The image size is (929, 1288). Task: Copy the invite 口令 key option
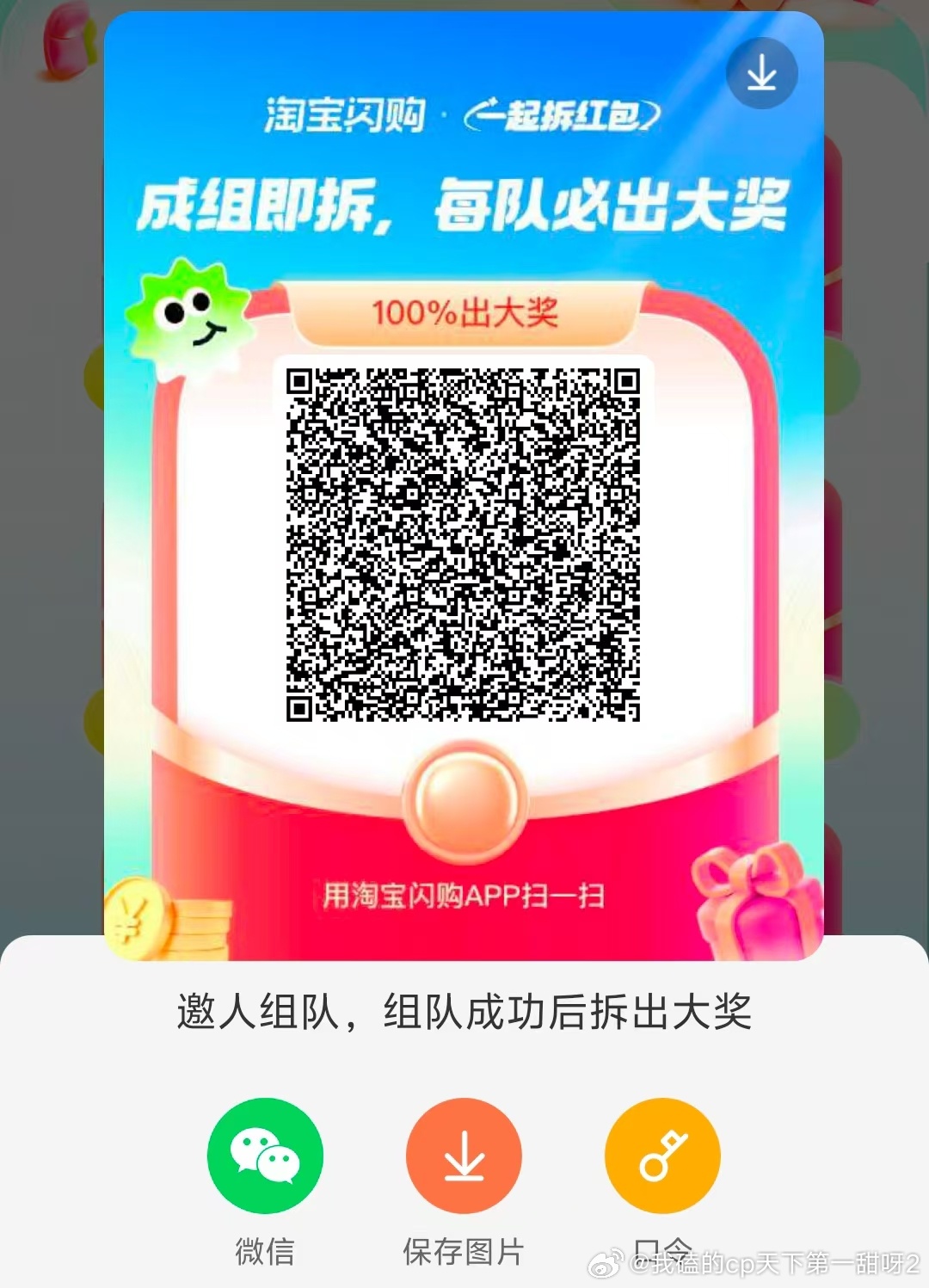point(662,1156)
